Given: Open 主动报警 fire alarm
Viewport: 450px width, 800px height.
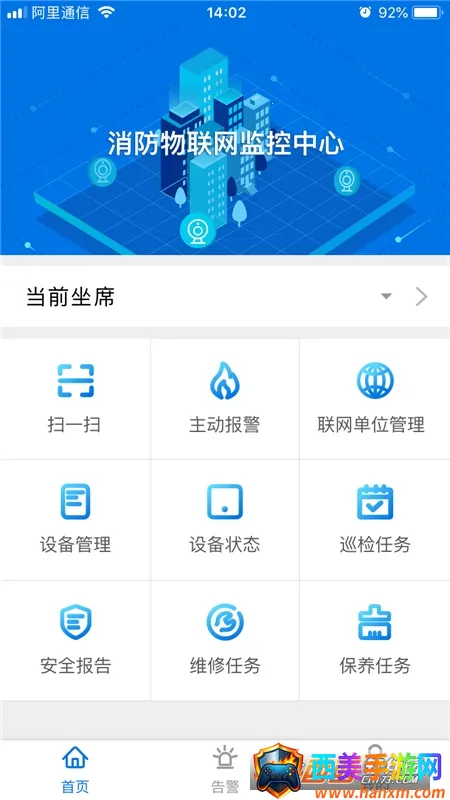Looking at the screenshot, I should click(224, 398).
